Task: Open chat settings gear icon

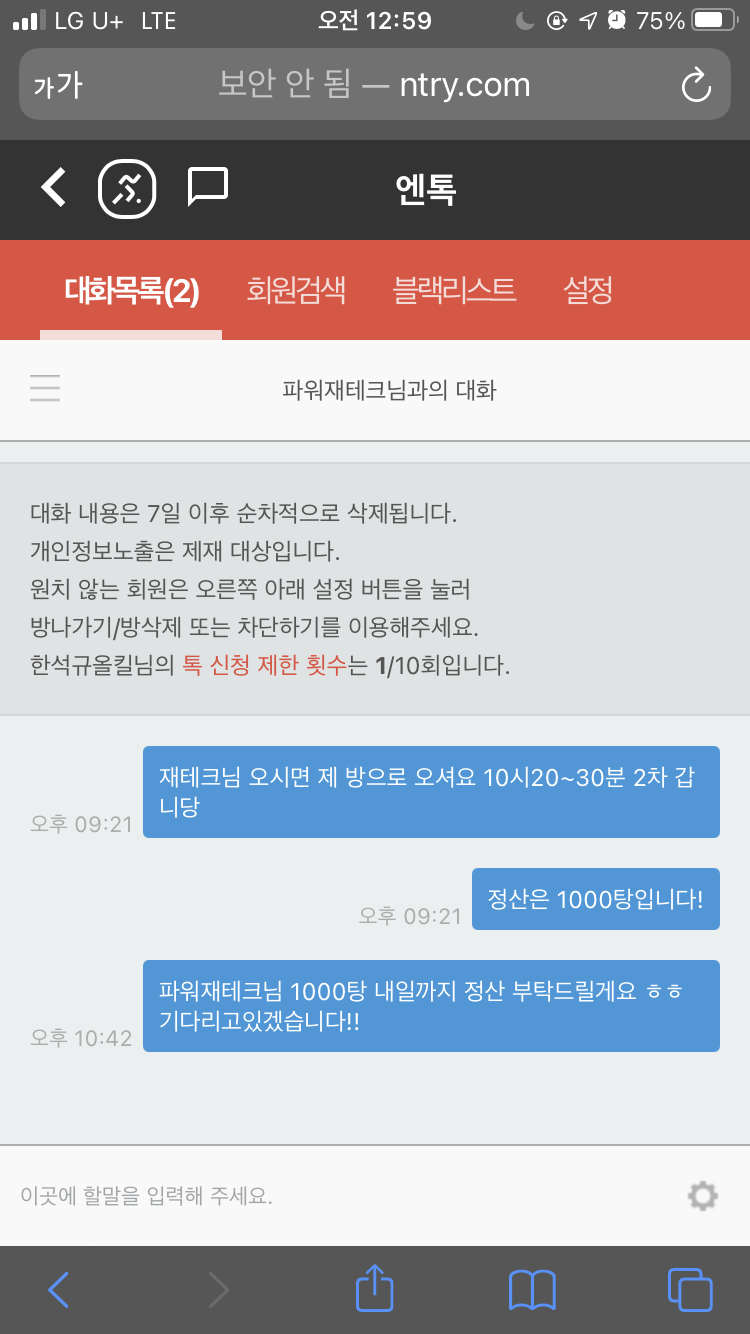Action: pos(703,1195)
